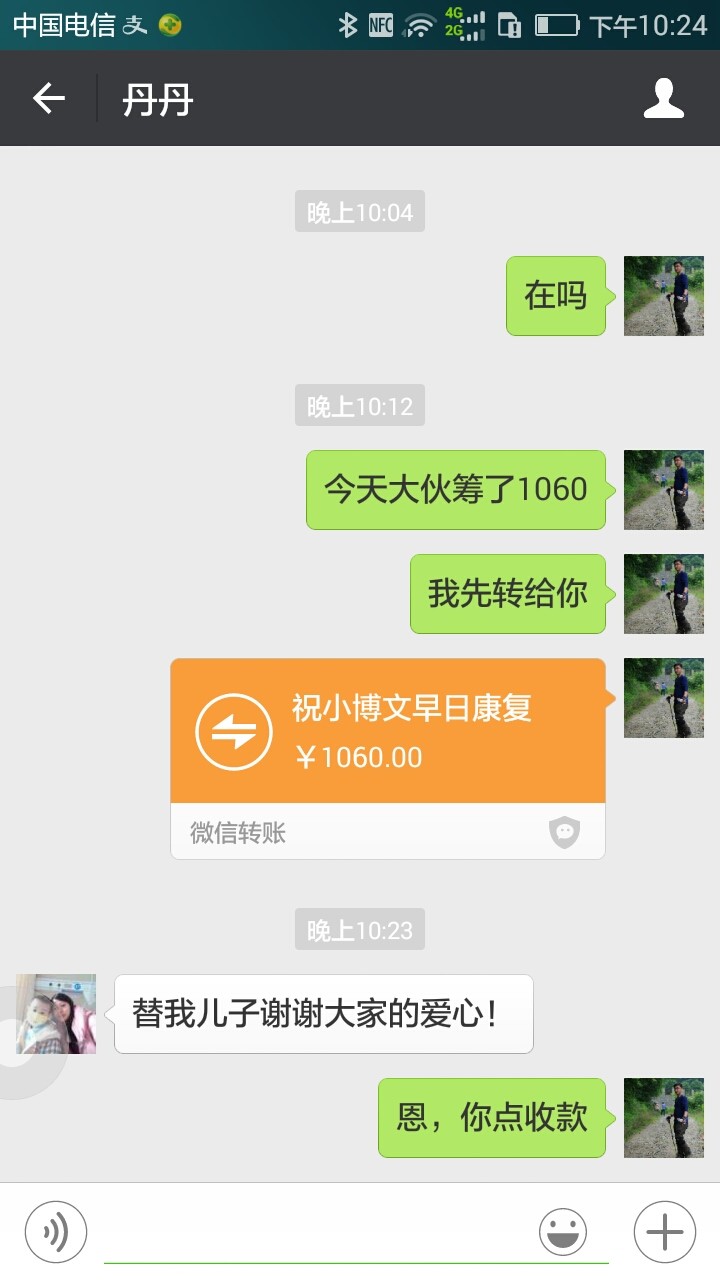Screen dimensions: 720x1280
Task: Tap my avatar next to 在吗
Action: (x=663, y=295)
